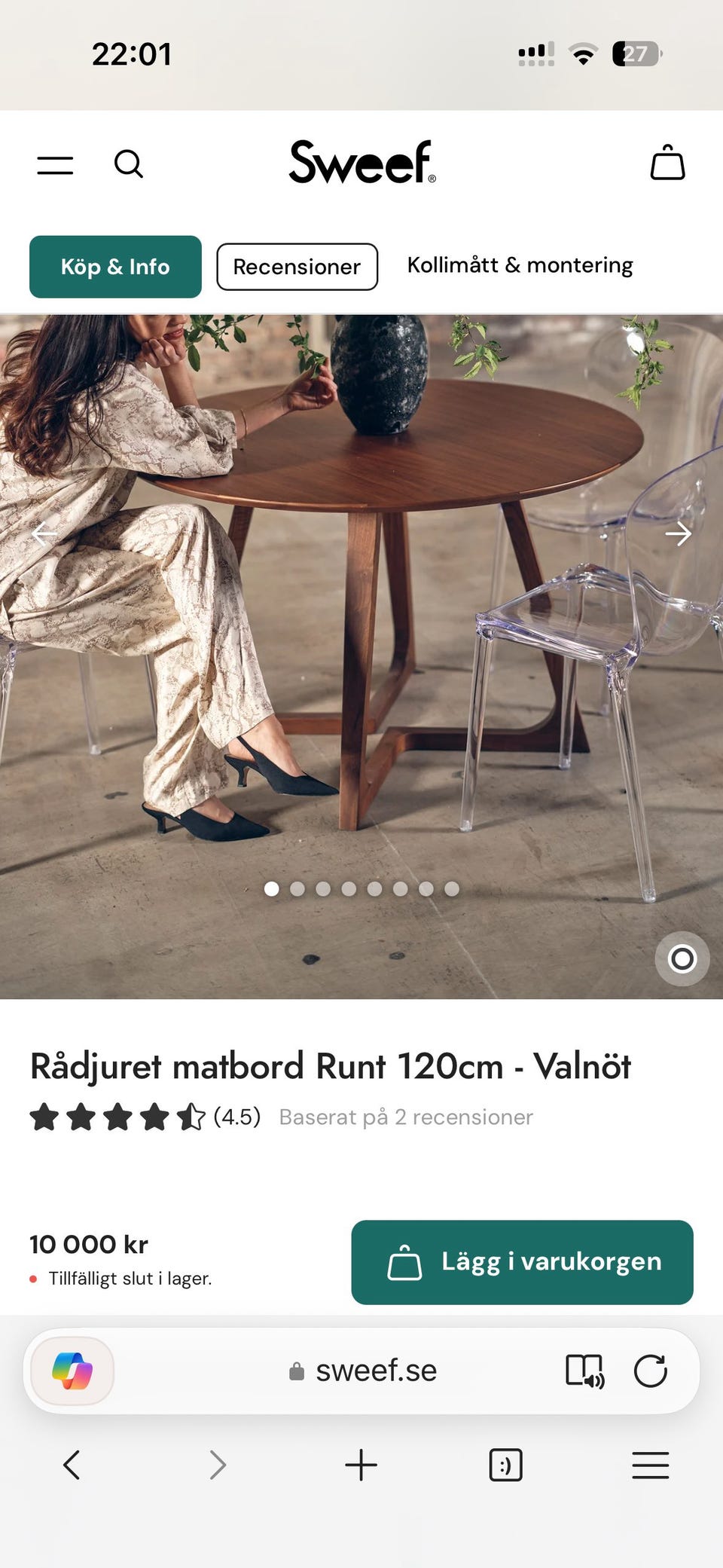
Task: Open the search function
Action: point(130,164)
